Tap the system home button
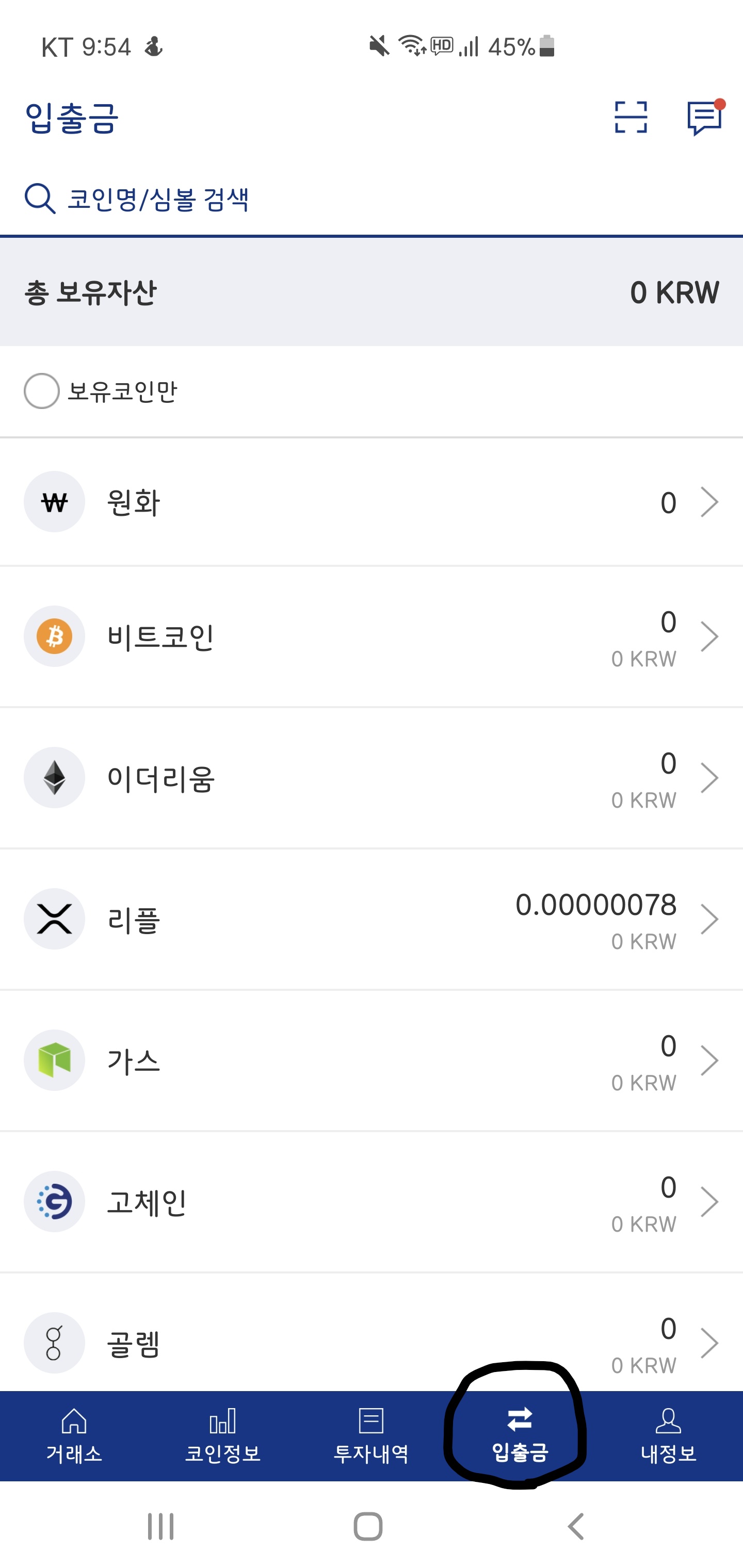The height and width of the screenshot is (1568, 743). click(368, 1527)
